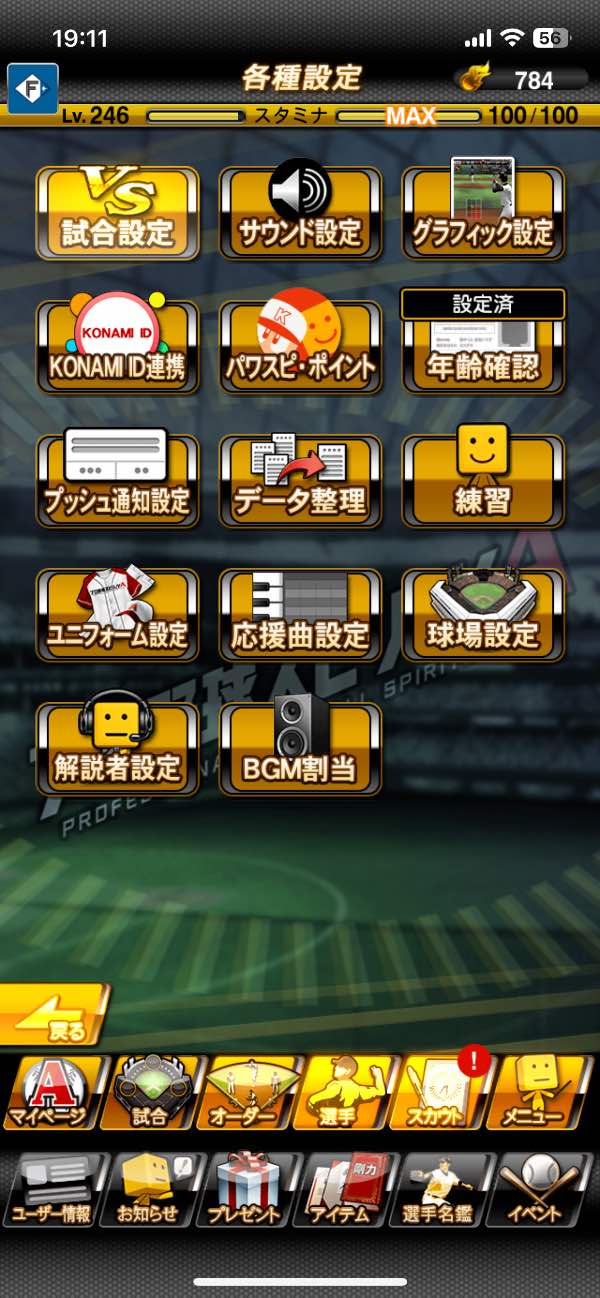Start 練習 practice mode
Screen dimensions: 600x1298
coord(483,480)
